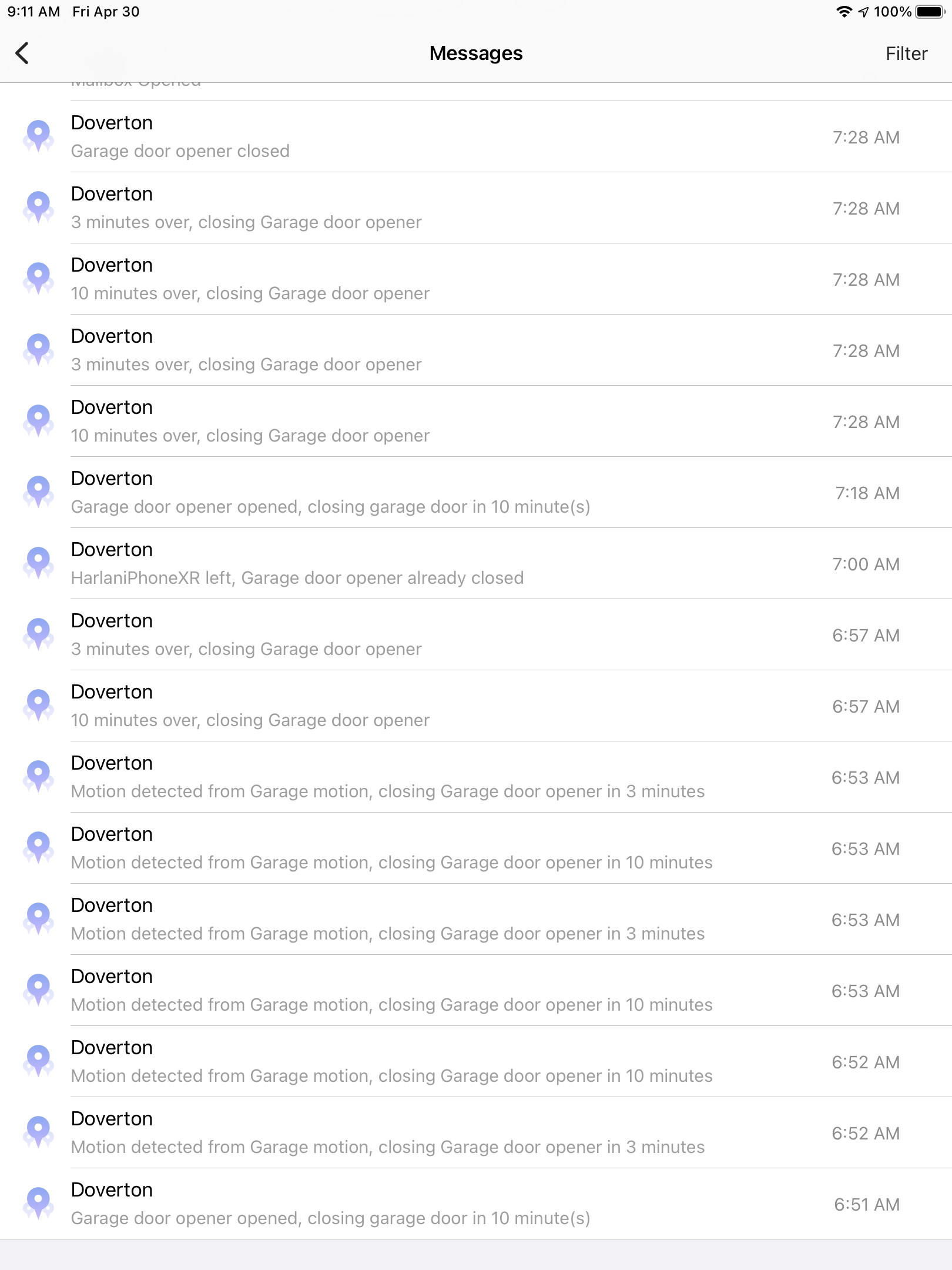Open the 6:57 AM '3 minutes over' message
952x1270 pixels.
[476, 635]
